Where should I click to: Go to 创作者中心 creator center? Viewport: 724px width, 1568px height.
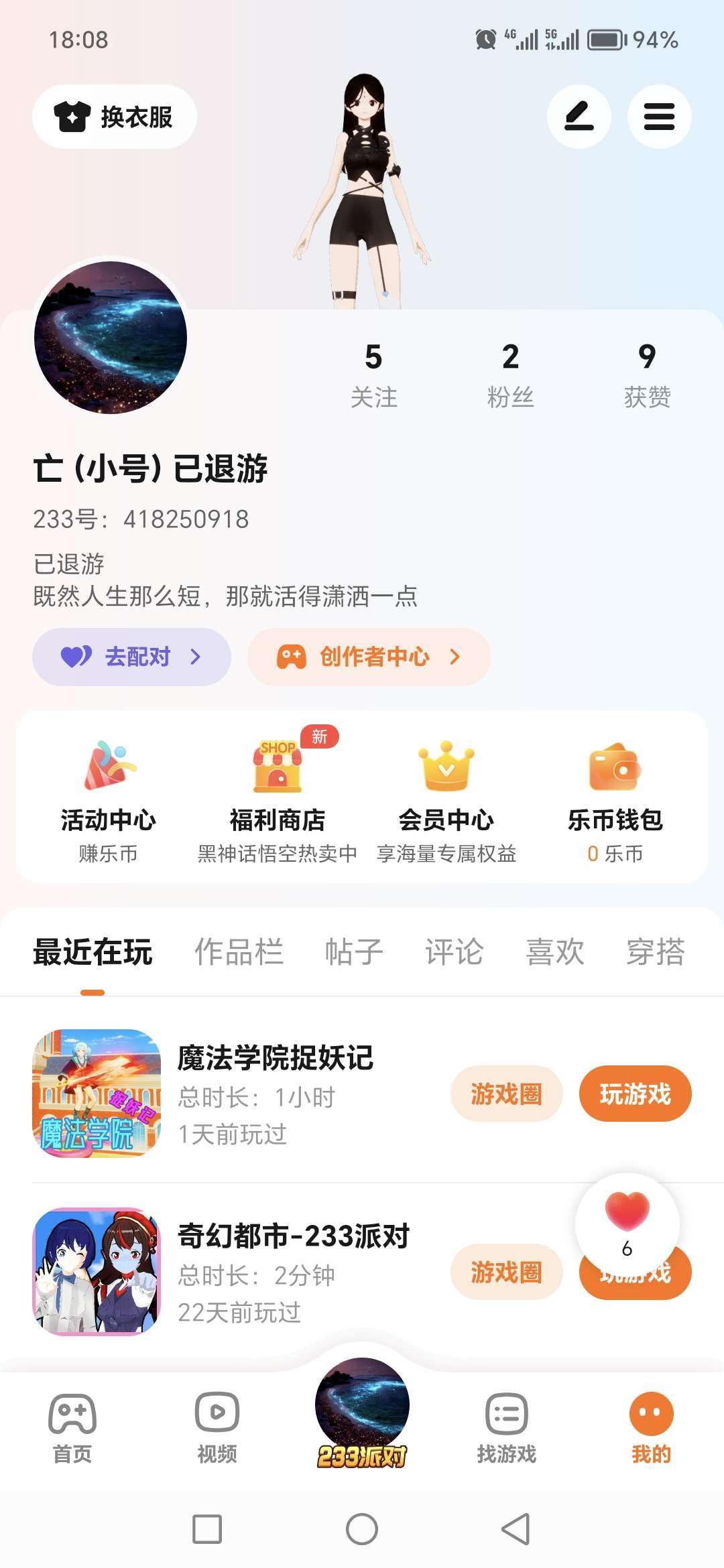tap(369, 657)
